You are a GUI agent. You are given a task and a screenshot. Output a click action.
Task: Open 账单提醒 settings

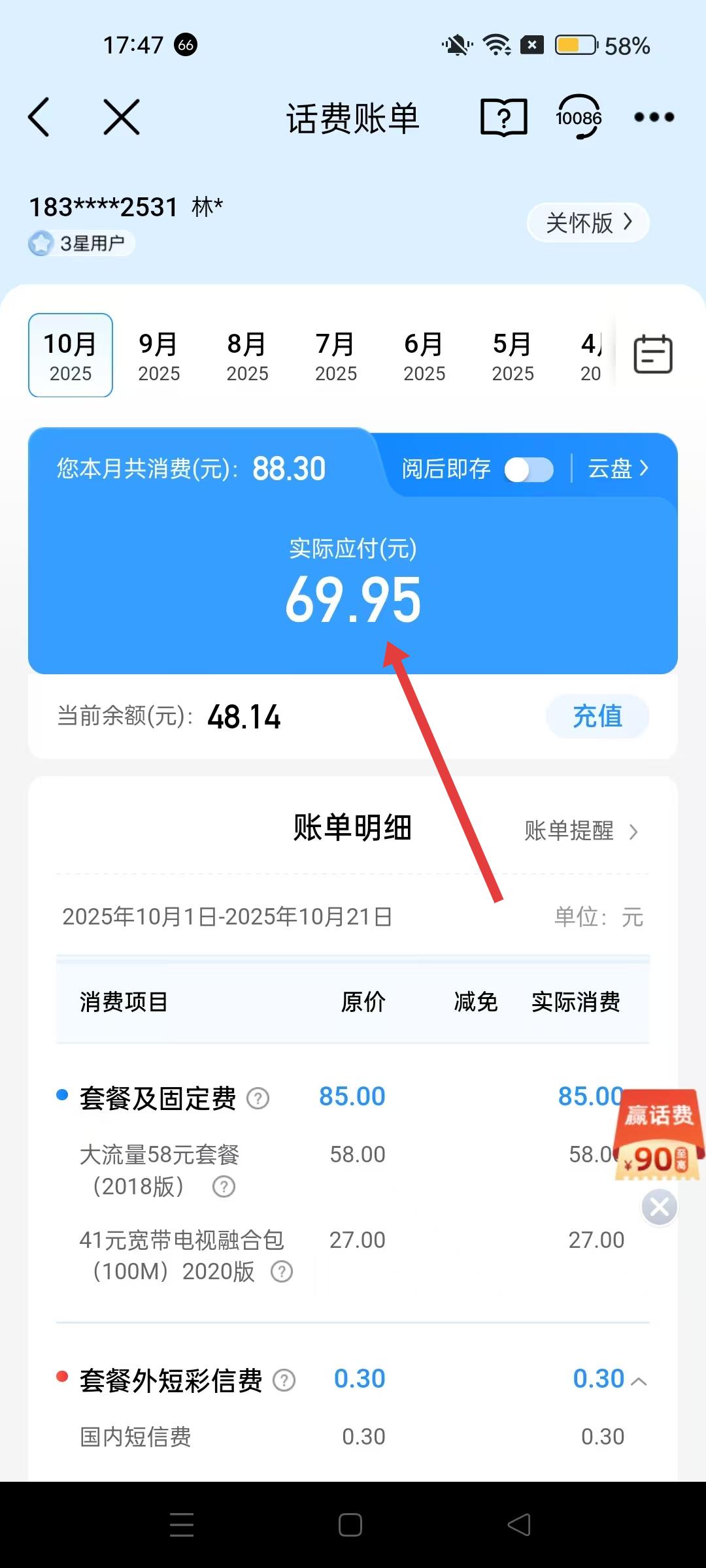pos(580,831)
